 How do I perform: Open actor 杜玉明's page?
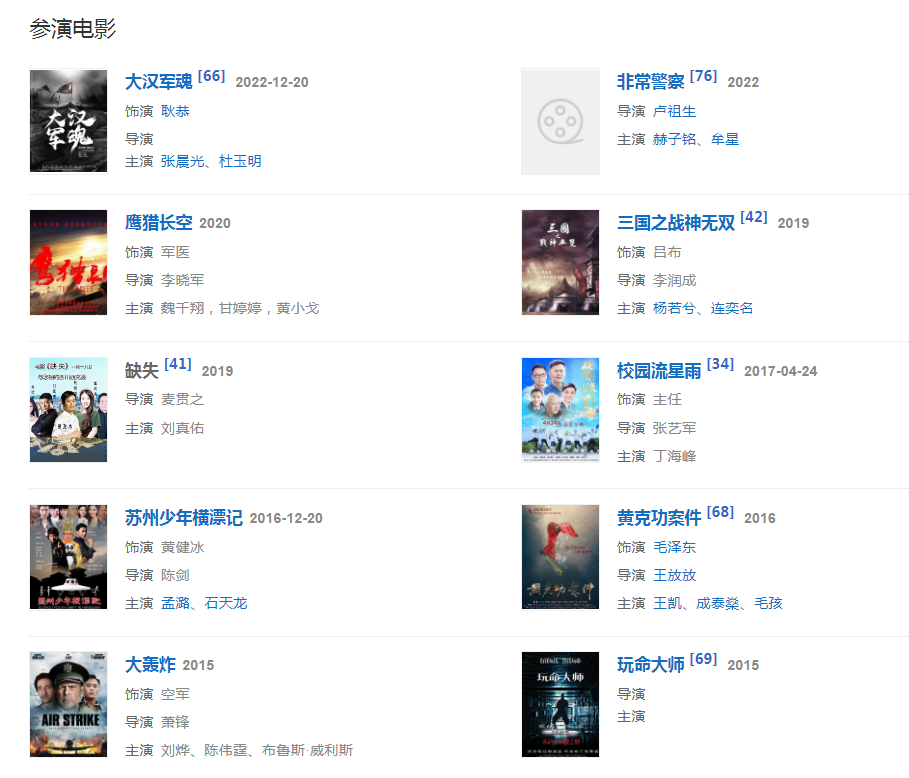click(x=240, y=161)
